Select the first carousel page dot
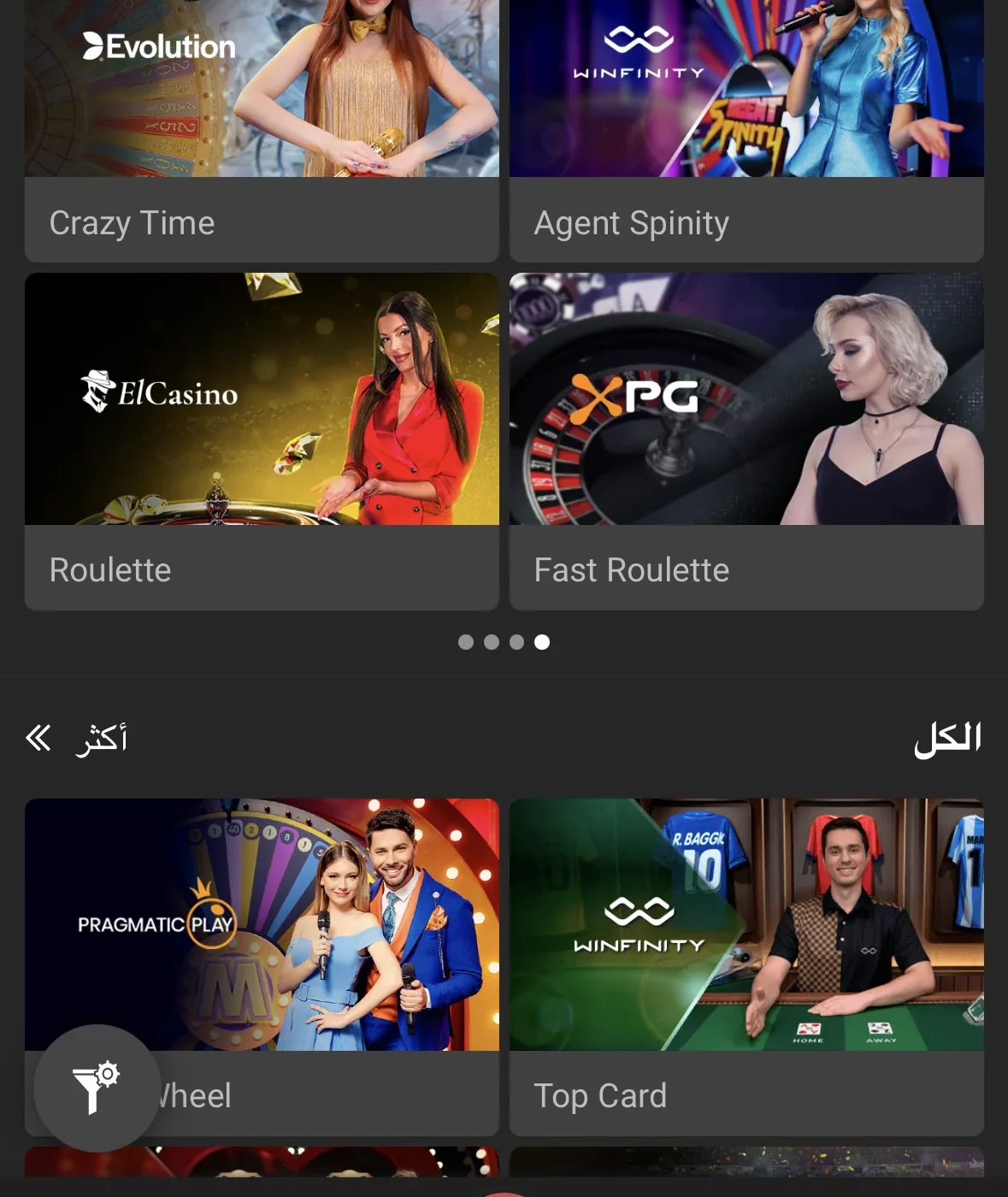Image resolution: width=1008 pixels, height=1197 pixels. click(x=466, y=642)
